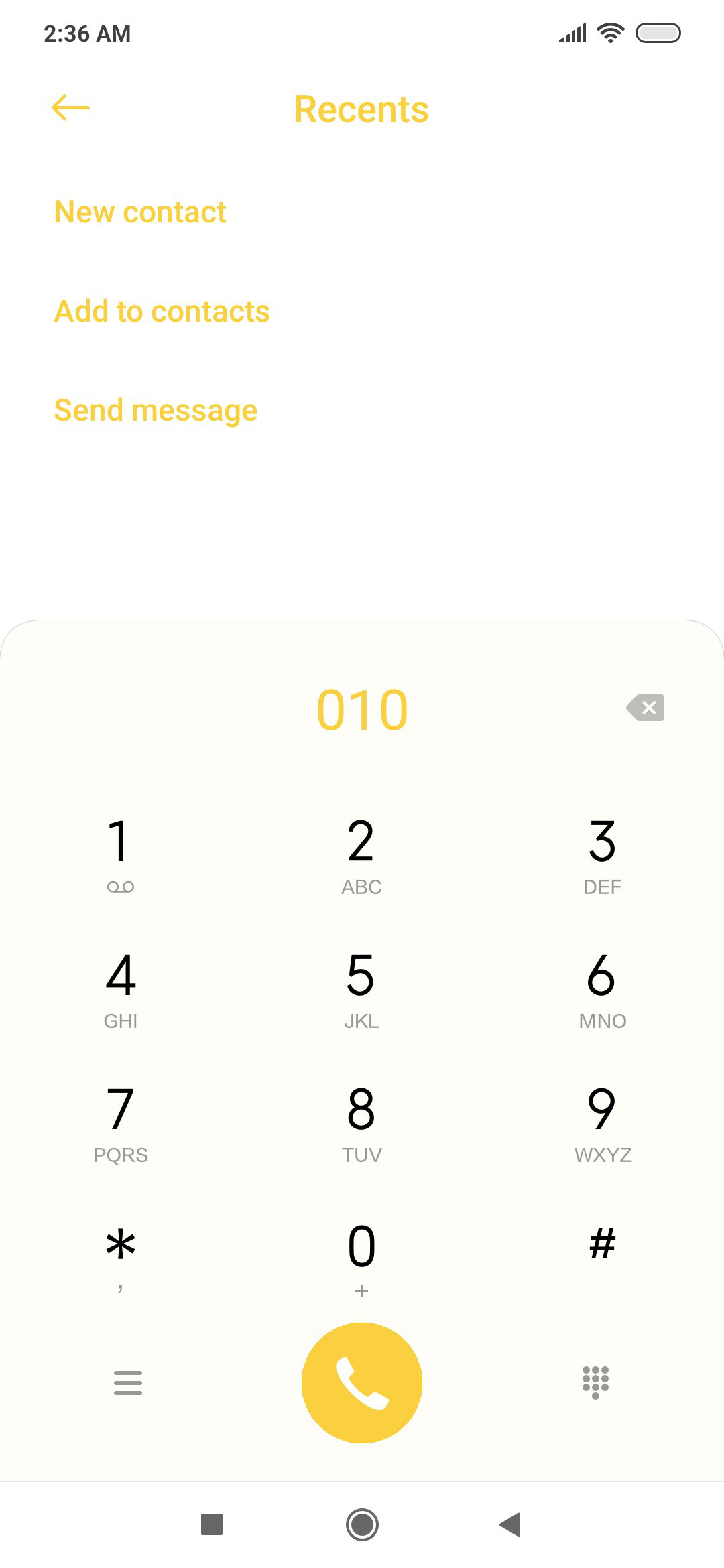Tap the 4 GHI key

121,990
